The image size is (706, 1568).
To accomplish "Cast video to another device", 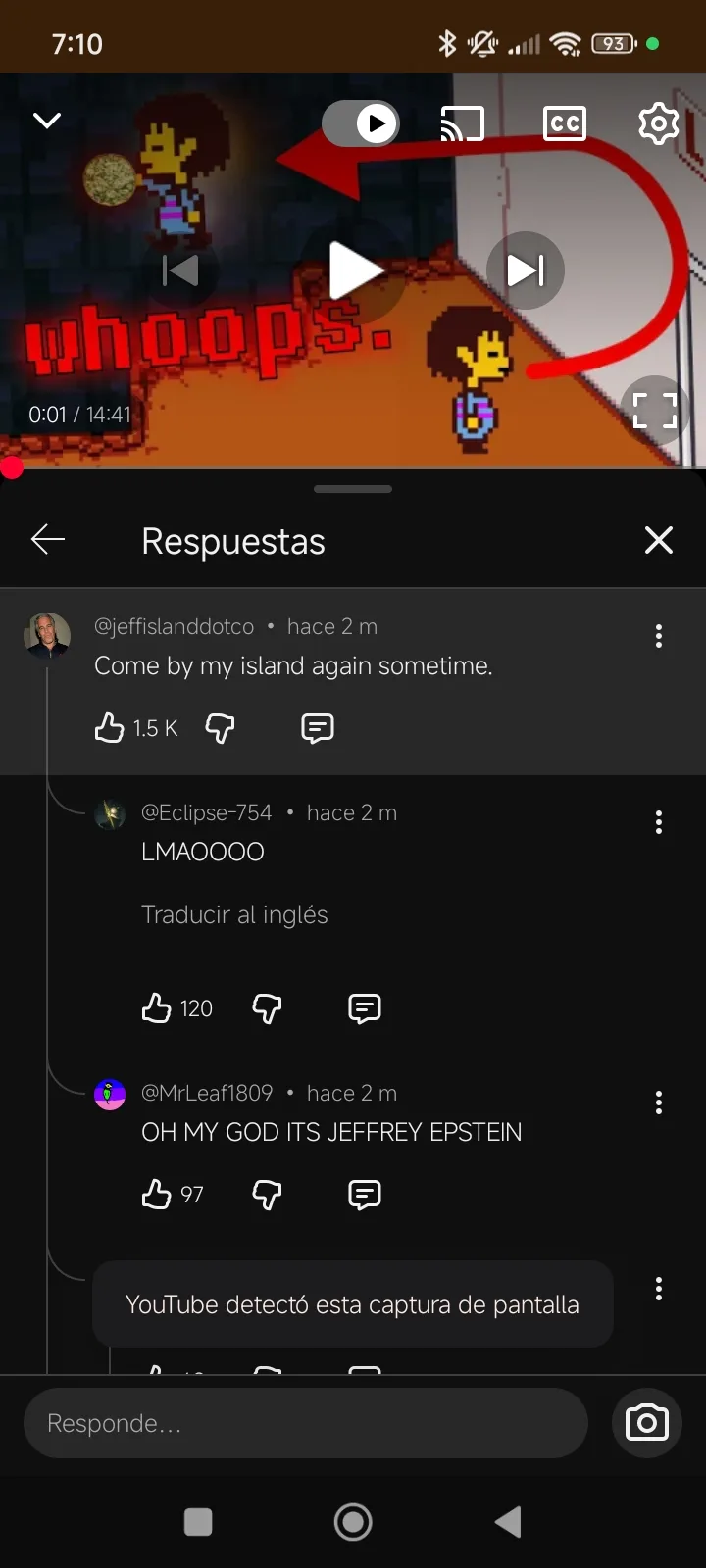I will coord(462,123).
